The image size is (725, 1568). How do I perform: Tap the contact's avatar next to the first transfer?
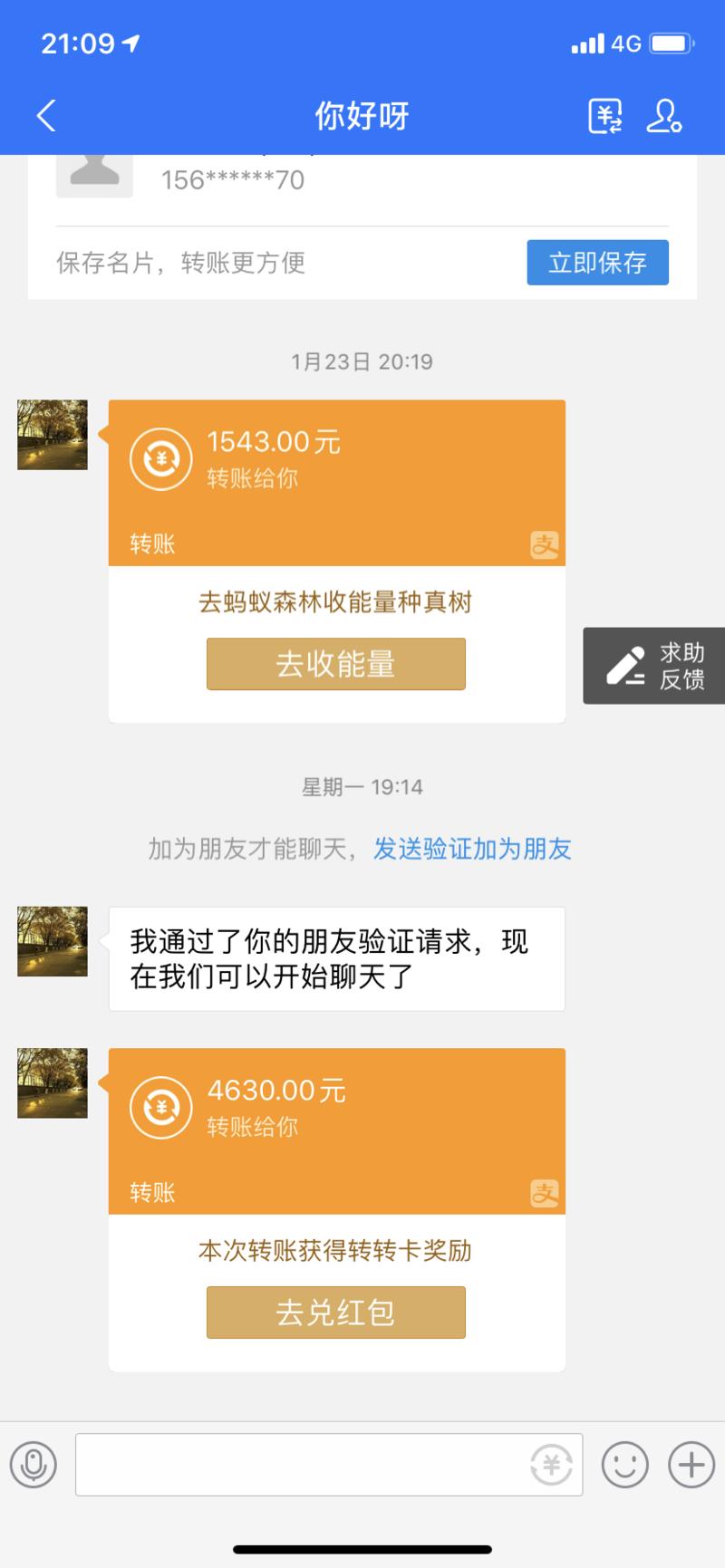52,436
